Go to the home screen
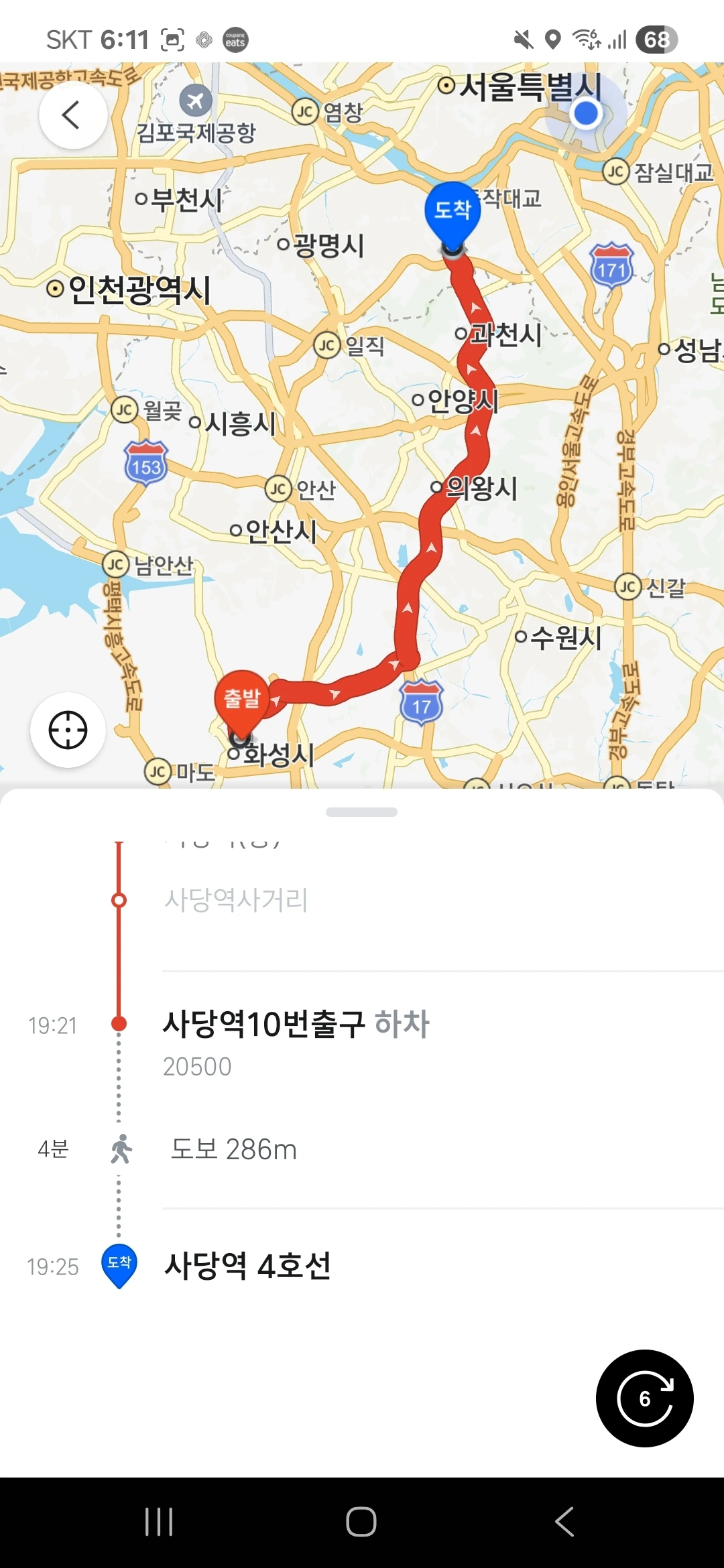 tap(361, 1522)
